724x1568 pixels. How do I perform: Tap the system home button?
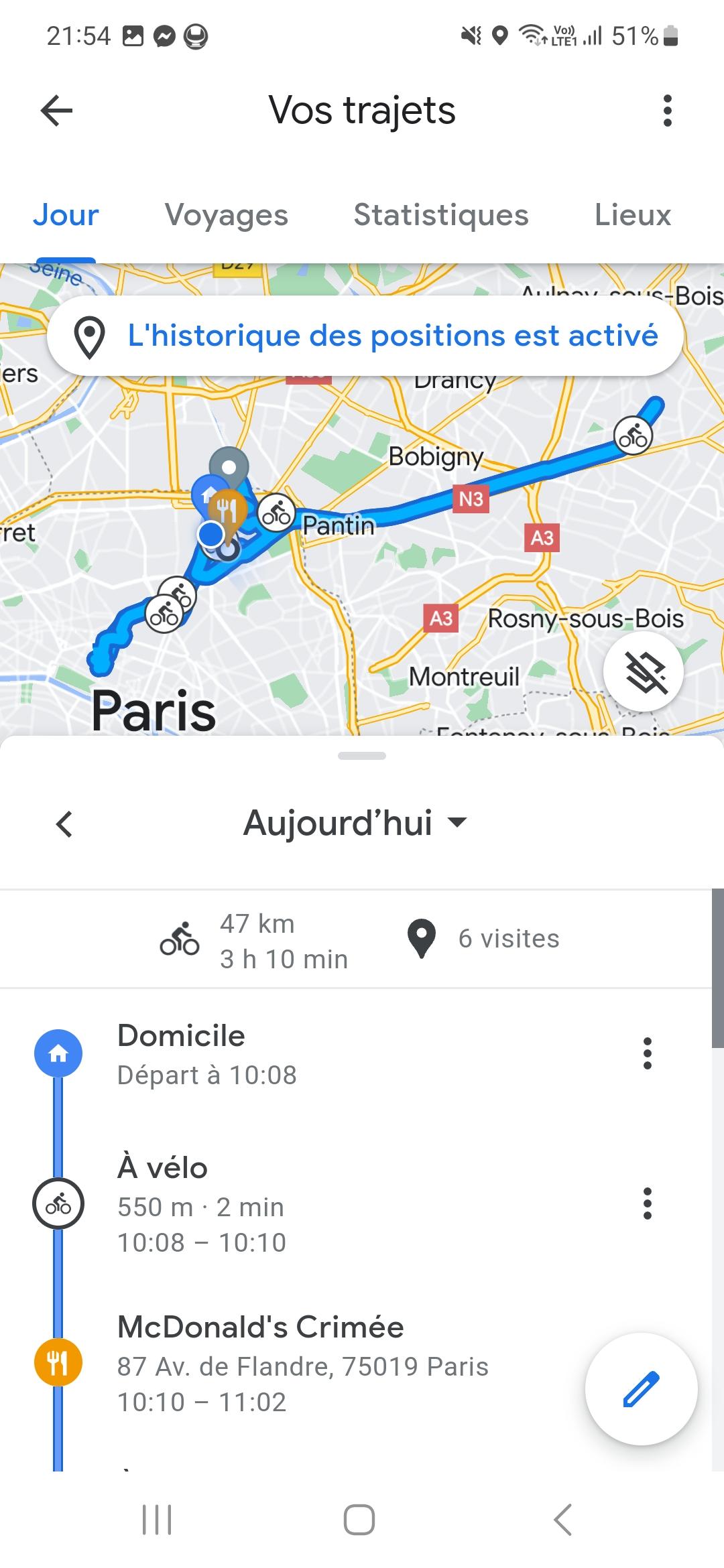pos(359,1519)
